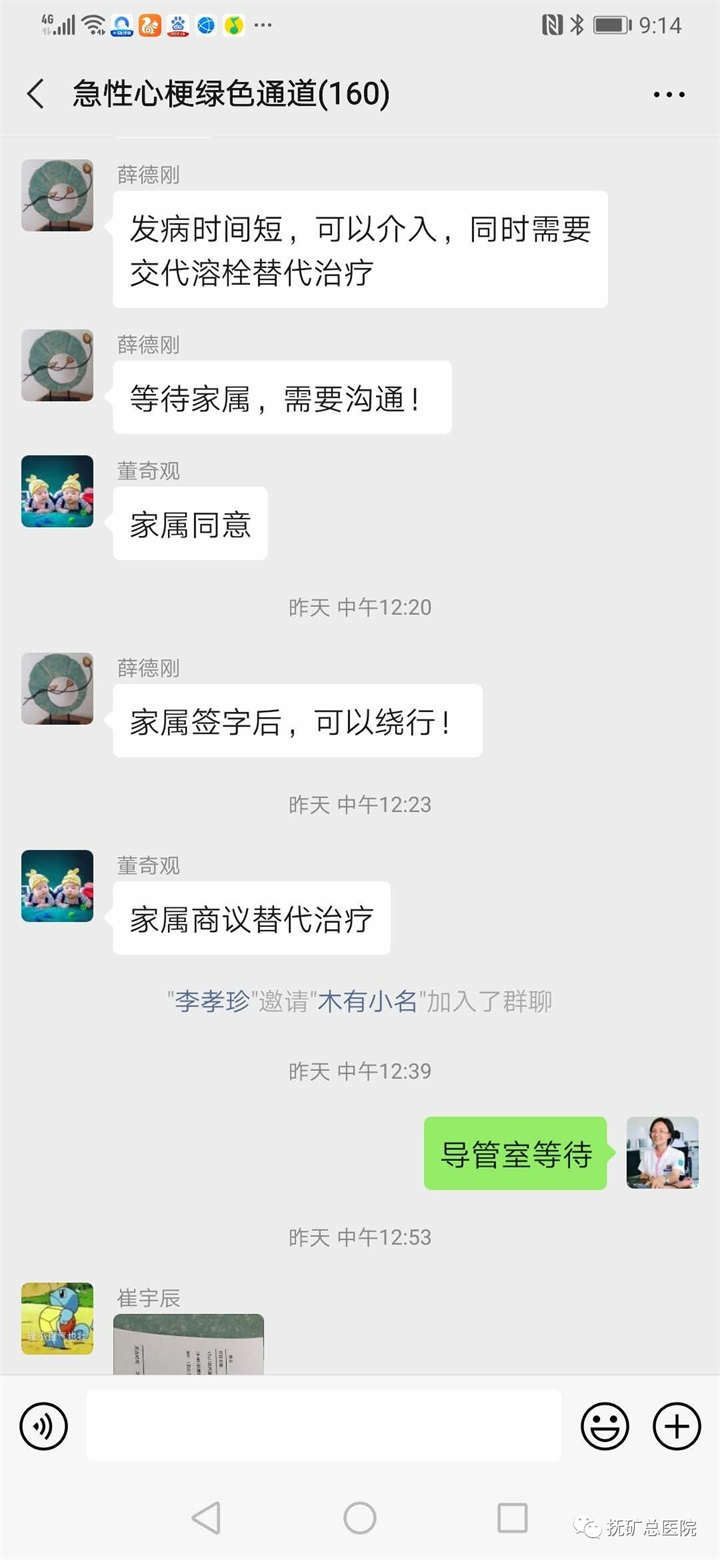Open 董奇观's avatar next to 家属同意
The height and width of the screenshot is (1560, 720).
(57, 491)
